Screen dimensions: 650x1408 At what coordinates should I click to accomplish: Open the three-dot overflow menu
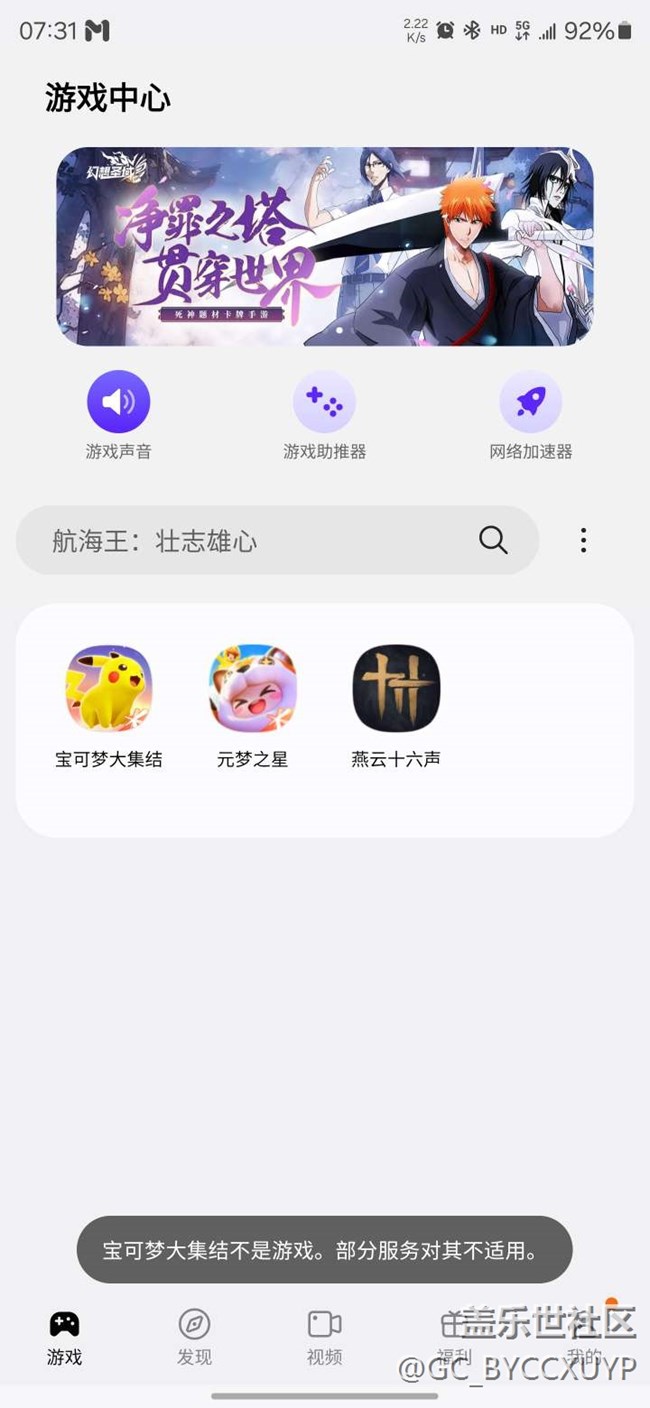click(x=583, y=541)
